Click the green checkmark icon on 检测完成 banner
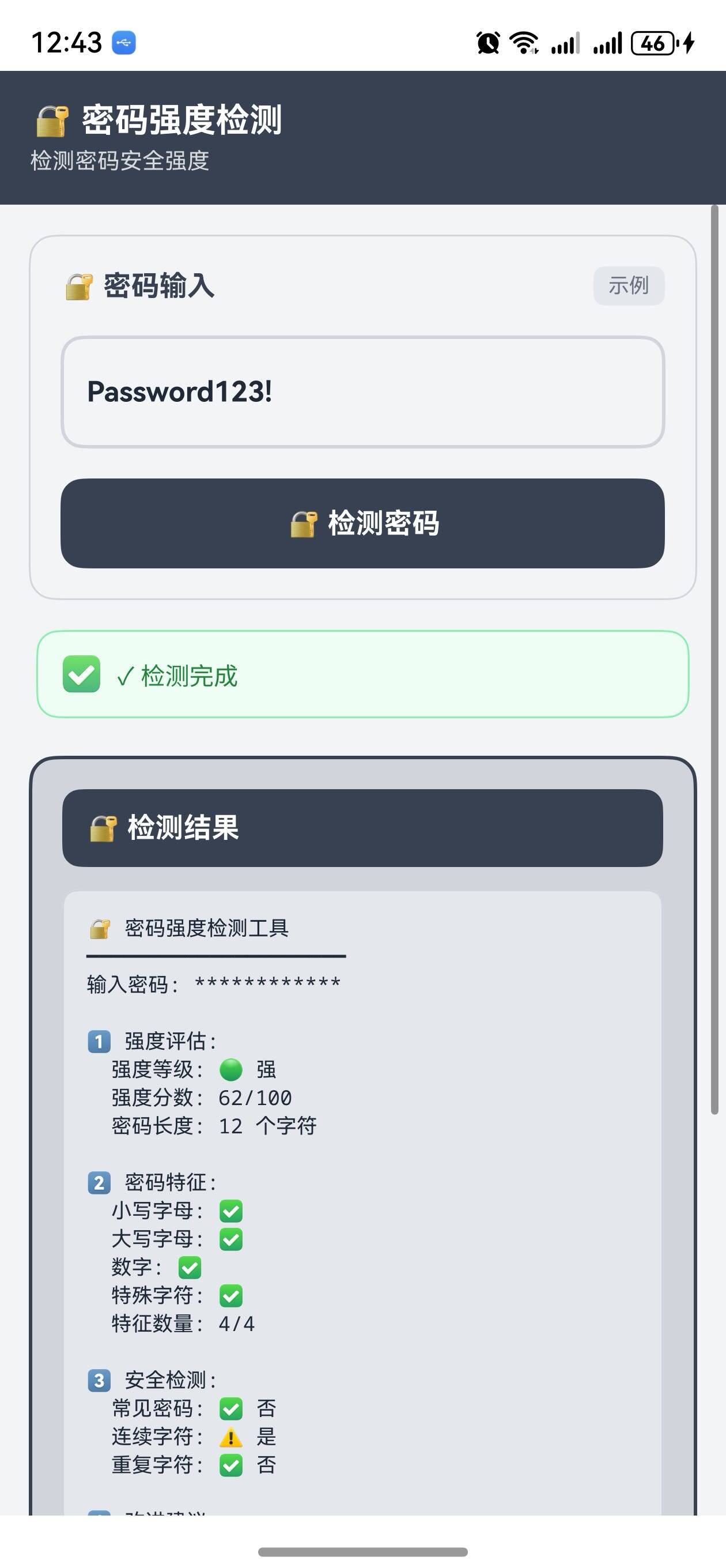 click(x=81, y=674)
